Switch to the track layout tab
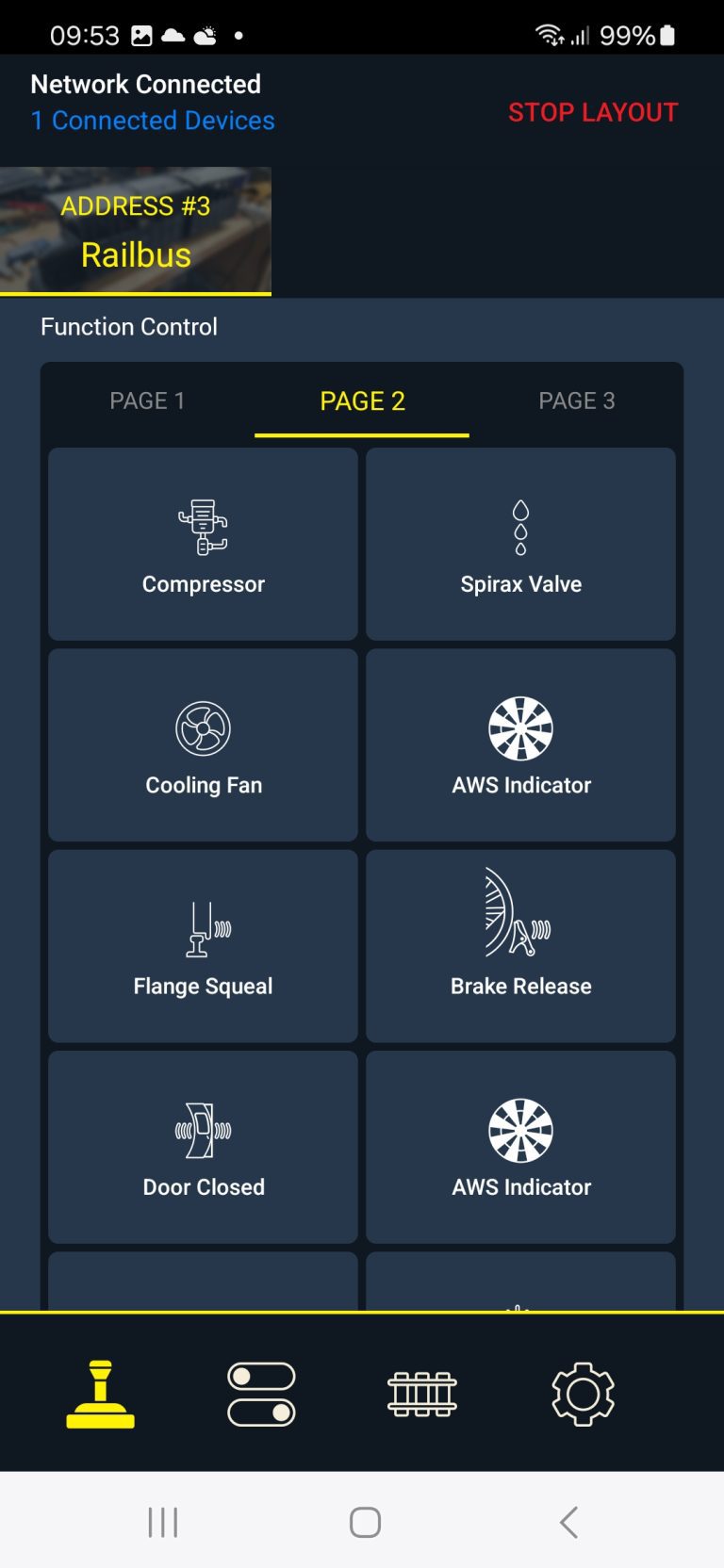This screenshot has width=724, height=1568. pyautogui.click(x=422, y=1394)
